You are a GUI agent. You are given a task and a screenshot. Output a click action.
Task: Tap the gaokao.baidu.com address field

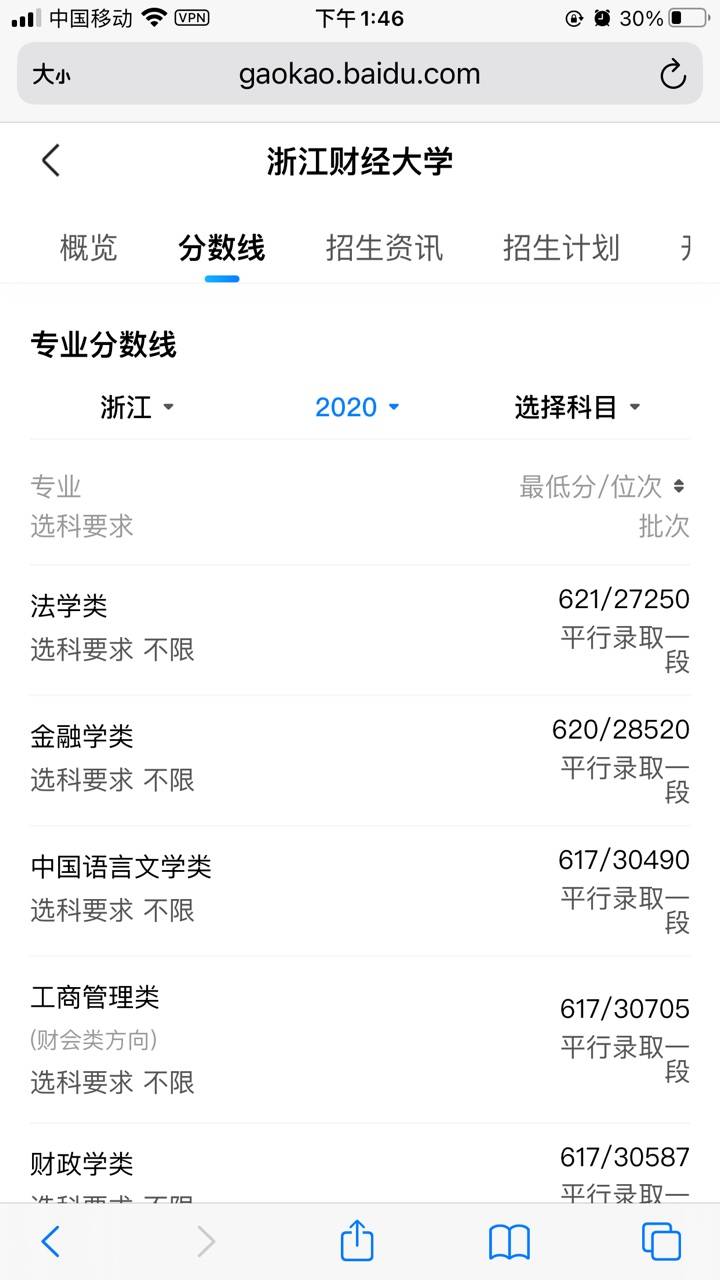(x=360, y=74)
